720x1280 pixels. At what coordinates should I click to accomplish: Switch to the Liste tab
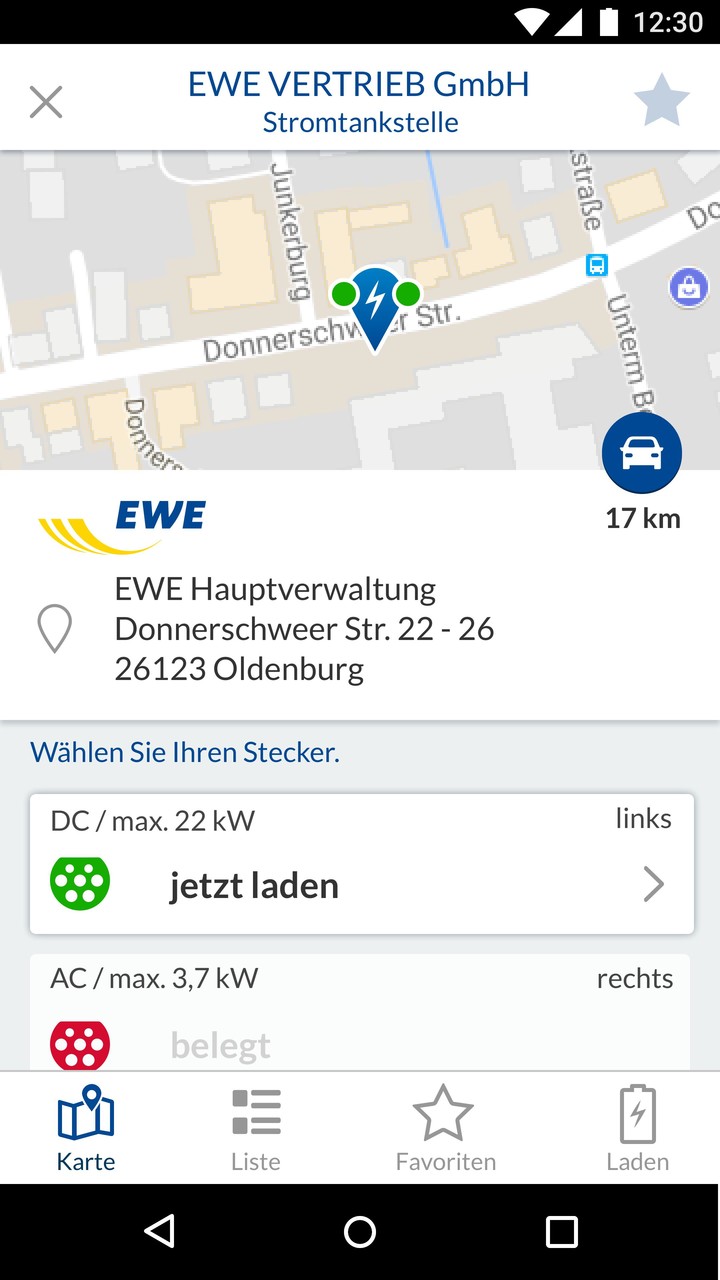coord(256,1128)
